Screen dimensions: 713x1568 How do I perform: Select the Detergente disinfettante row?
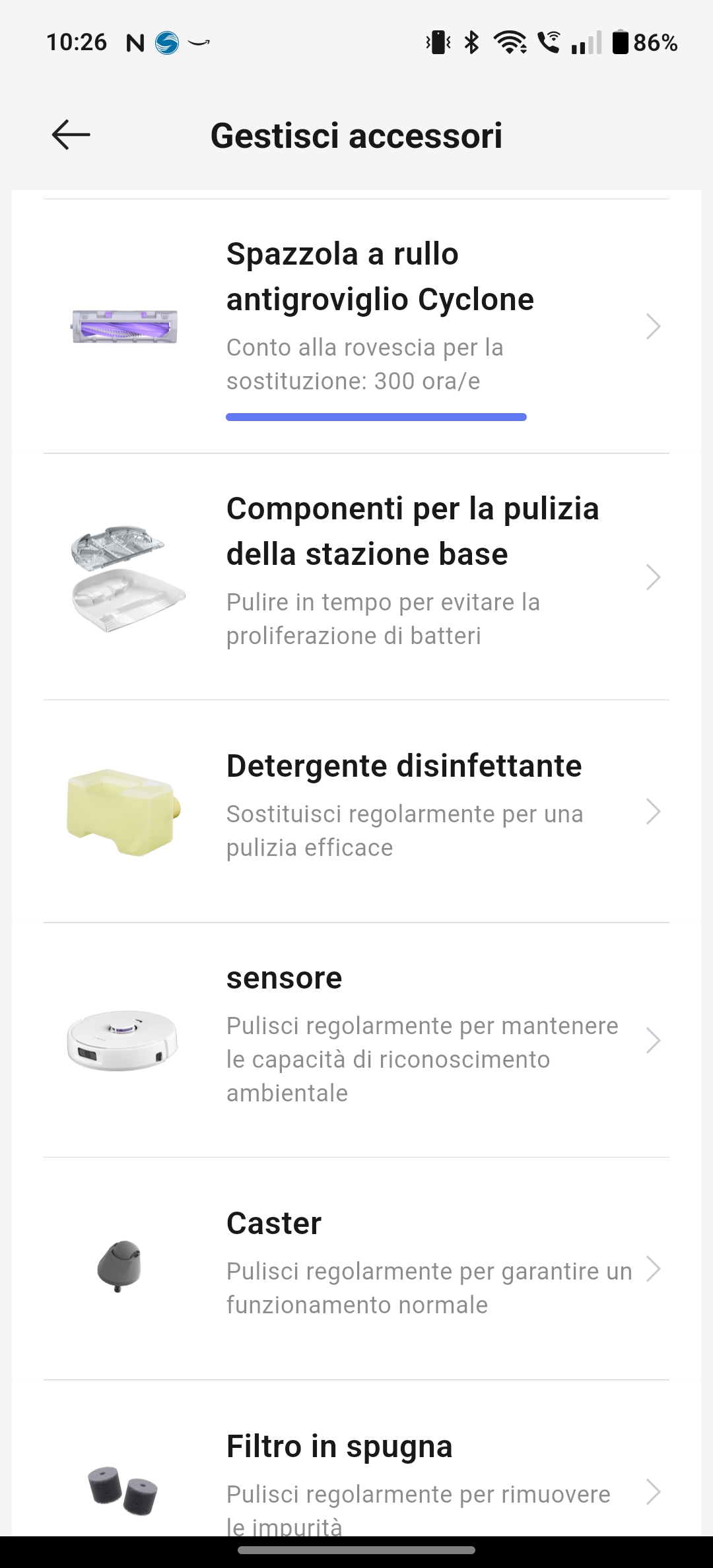(x=356, y=811)
